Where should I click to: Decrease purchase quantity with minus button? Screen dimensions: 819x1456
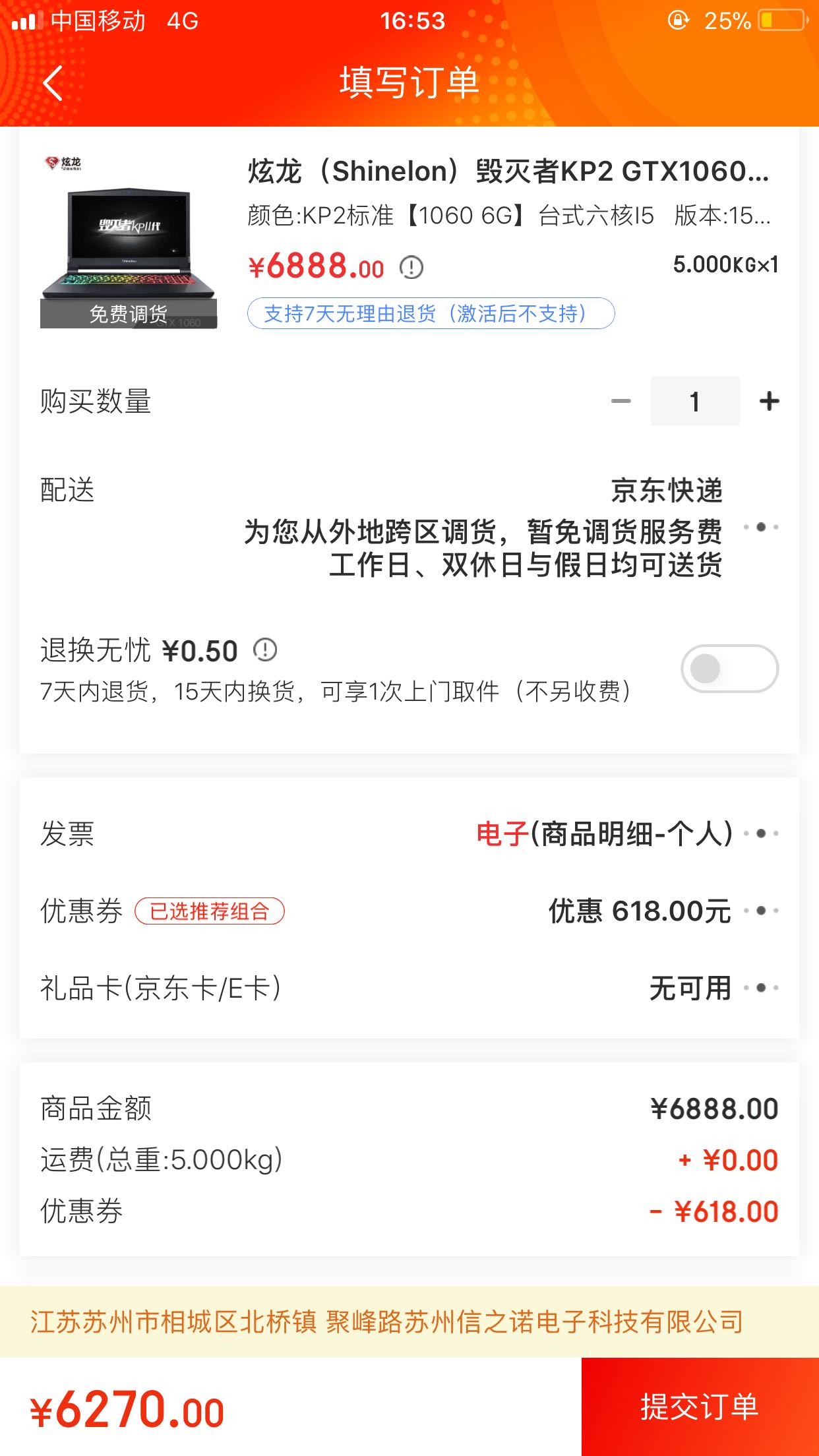[621, 401]
